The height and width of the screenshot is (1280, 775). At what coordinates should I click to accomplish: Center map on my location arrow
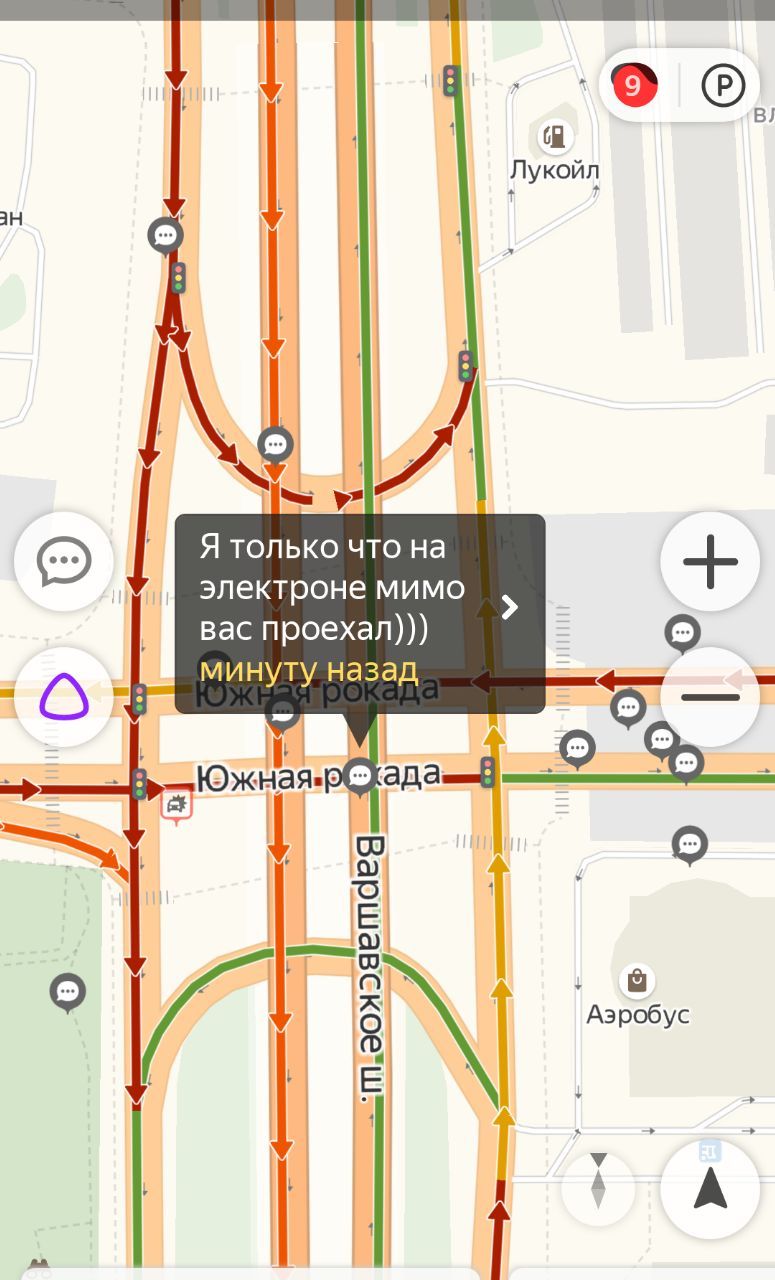[x=710, y=1189]
